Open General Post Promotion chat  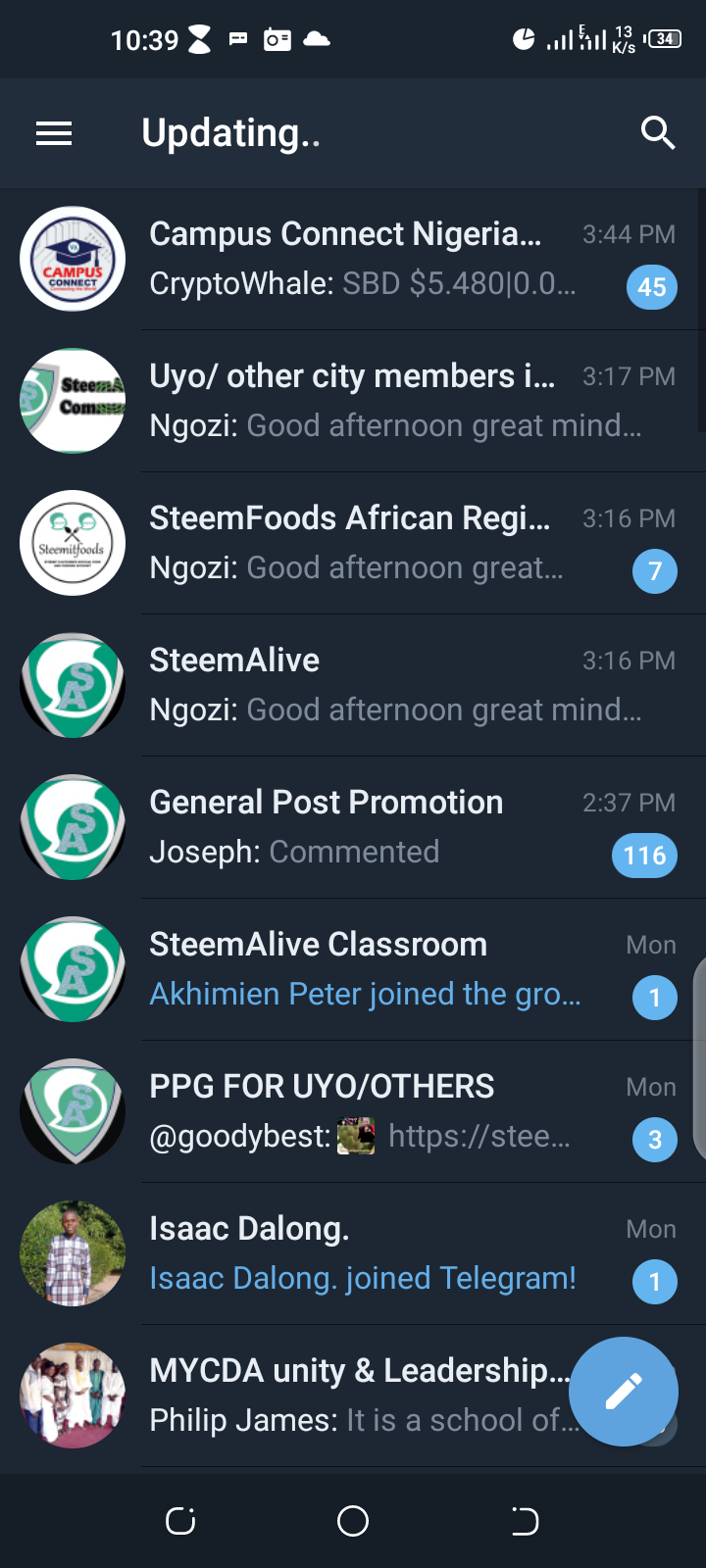point(353,827)
